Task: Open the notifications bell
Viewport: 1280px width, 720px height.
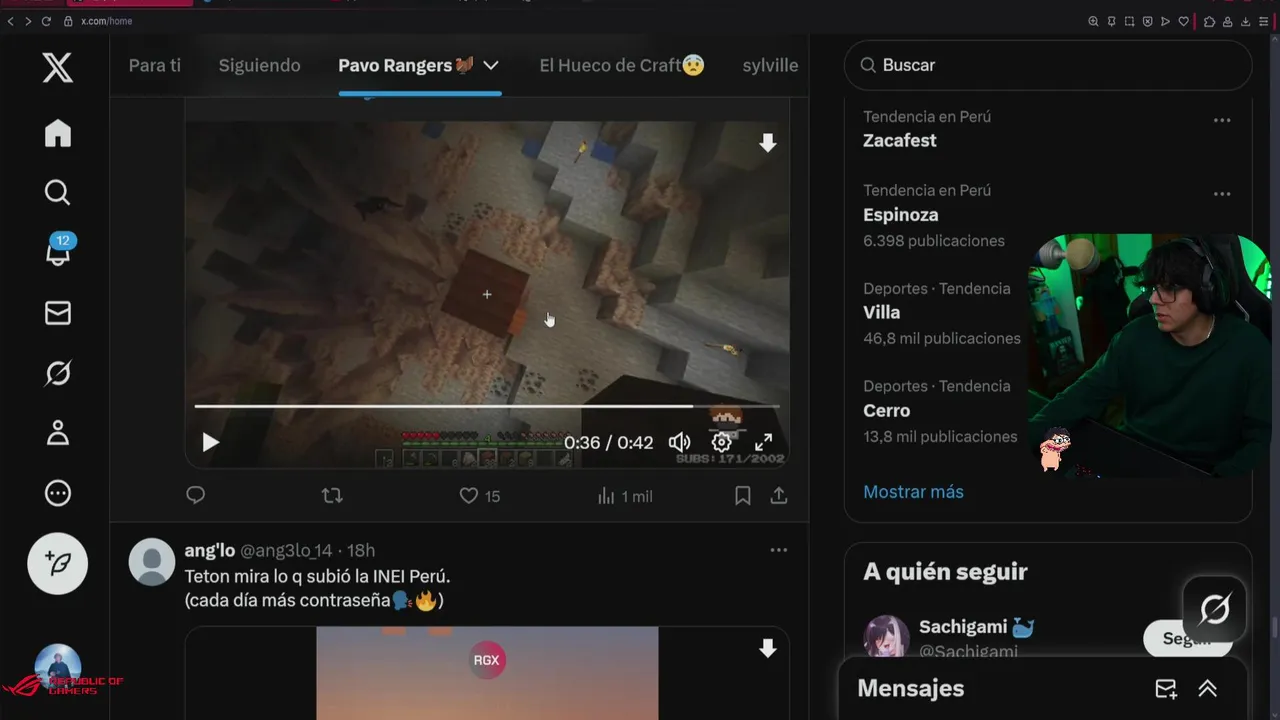Action: pyautogui.click(x=58, y=253)
